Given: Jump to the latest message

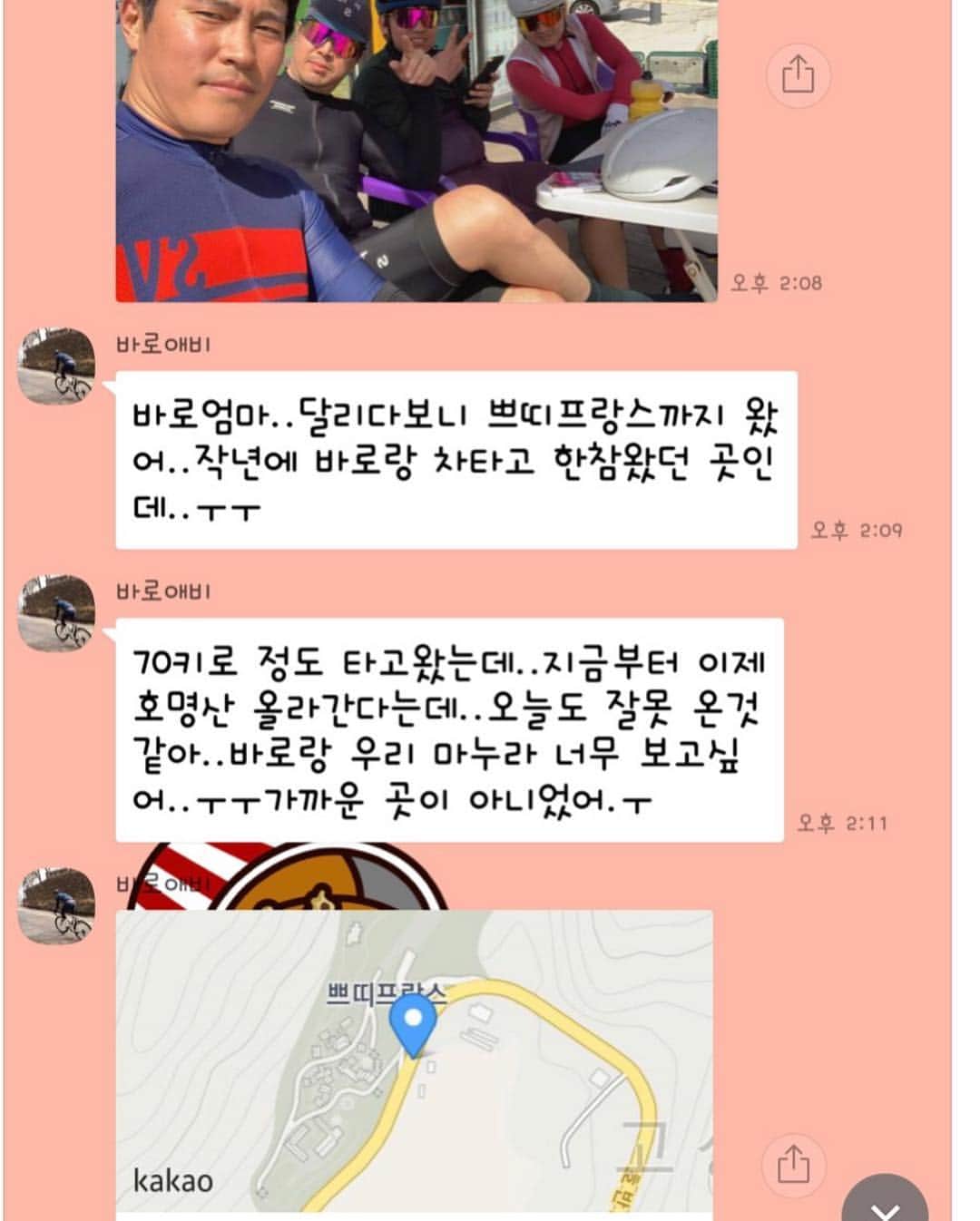Looking at the screenshot, I should coord(885,1202).
